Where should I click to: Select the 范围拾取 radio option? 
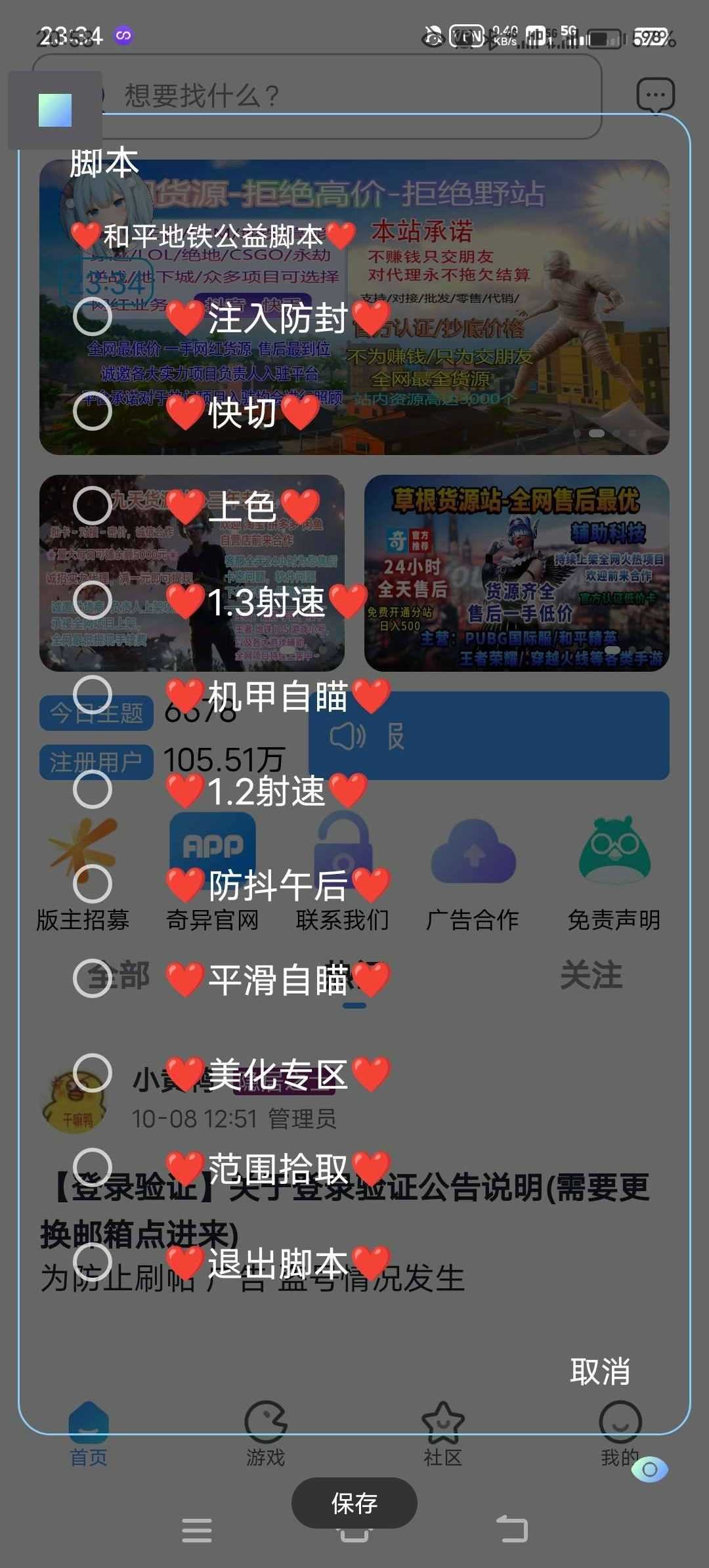click(93, 1168)
